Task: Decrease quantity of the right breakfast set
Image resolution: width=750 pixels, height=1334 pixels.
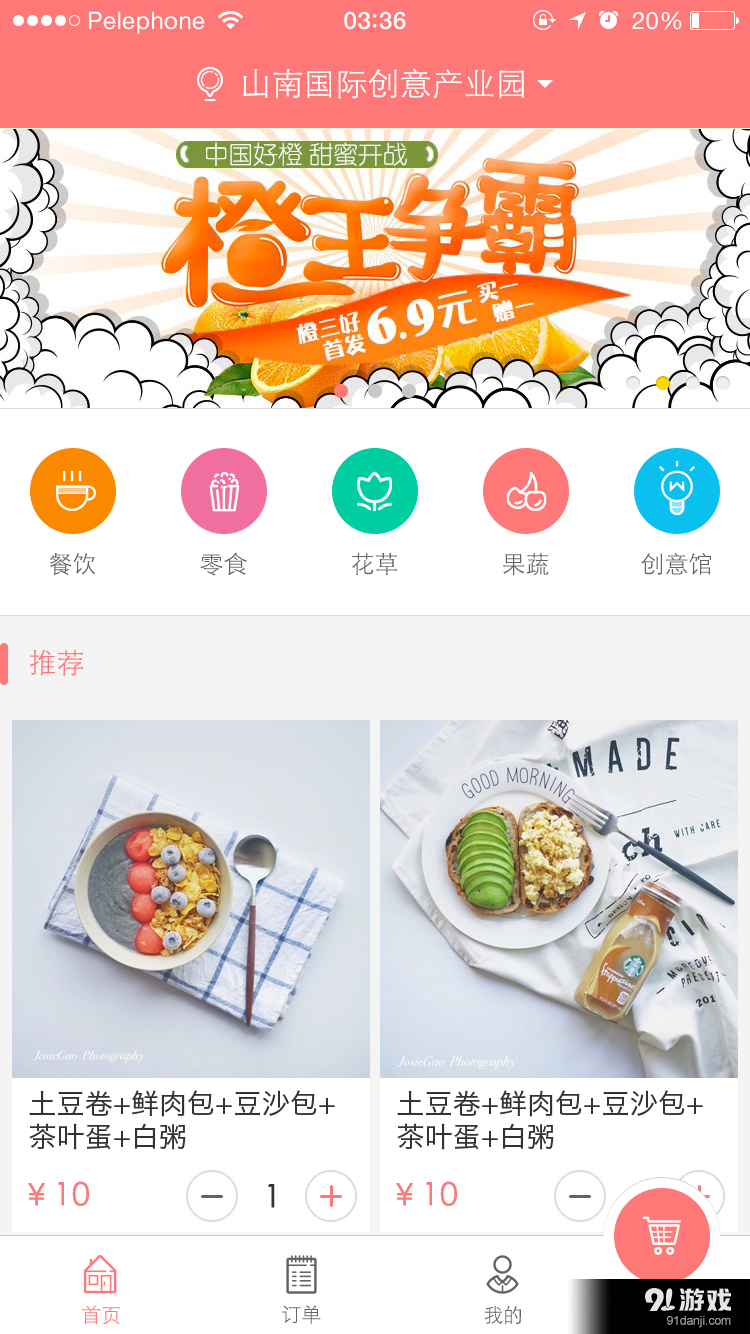Action: click(580, 1196)
